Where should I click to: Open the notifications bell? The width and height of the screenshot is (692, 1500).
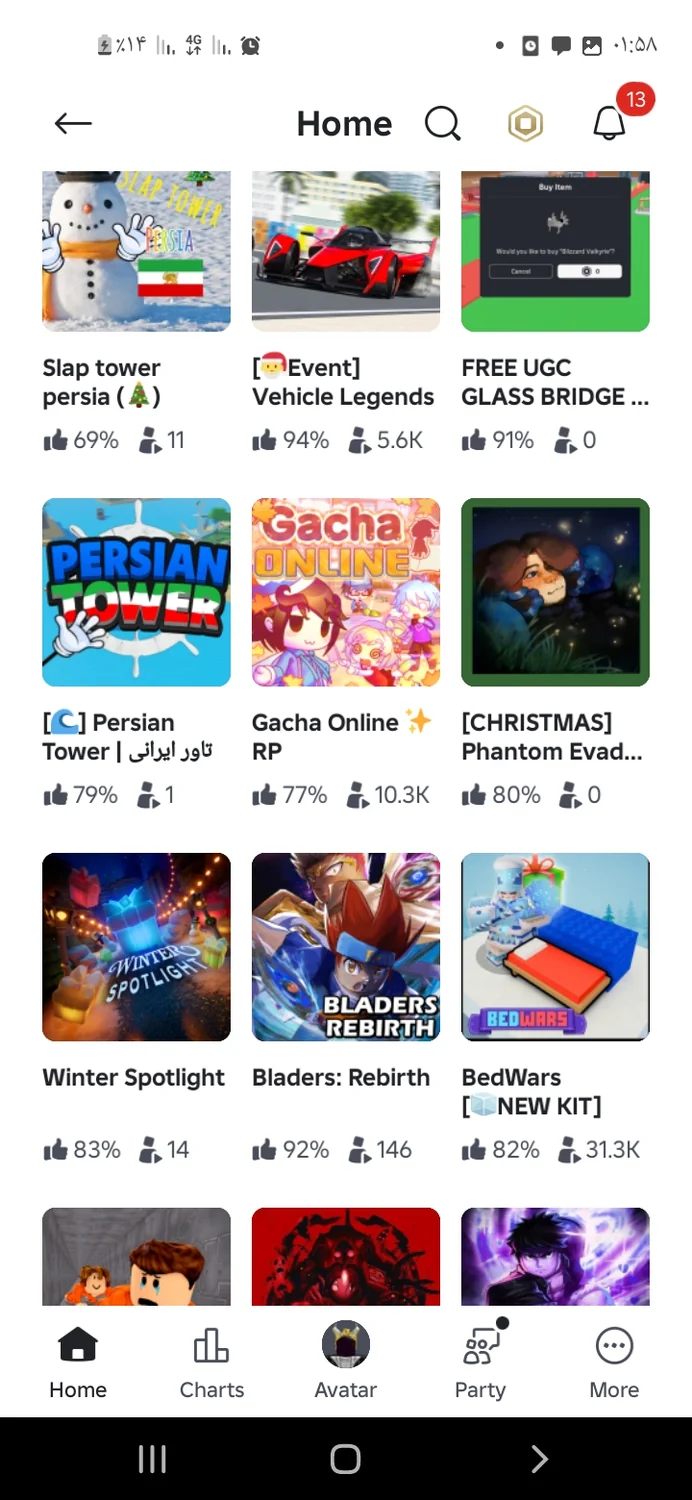(609, 123)
